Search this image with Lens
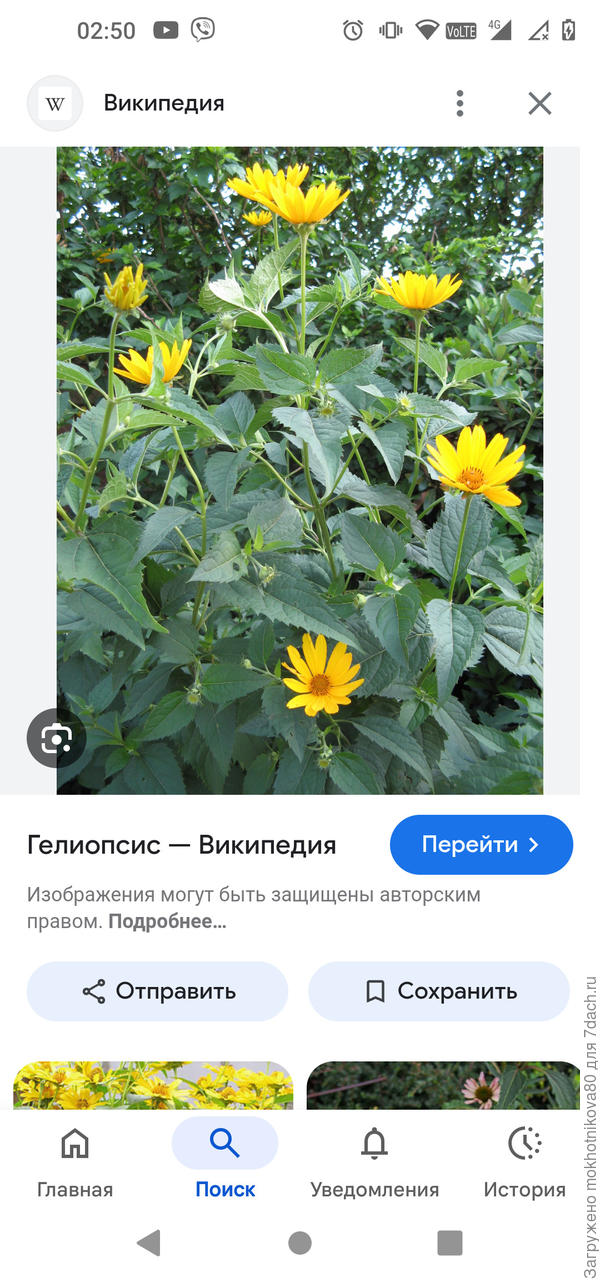The width and height of the screenshot is (600, 1283). pyautogui.click(x=56, y=738)
